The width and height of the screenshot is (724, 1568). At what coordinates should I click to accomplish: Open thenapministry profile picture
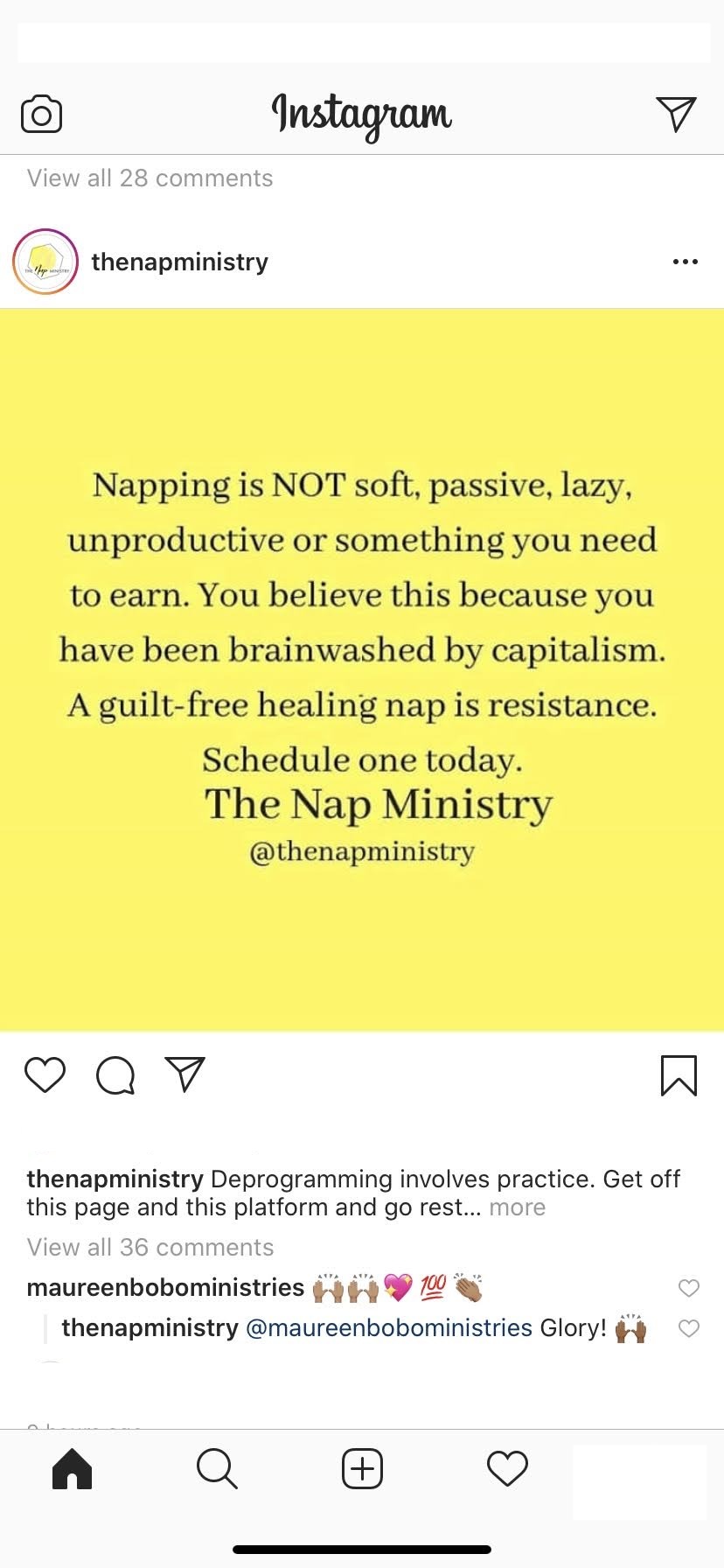pos(45,262)
